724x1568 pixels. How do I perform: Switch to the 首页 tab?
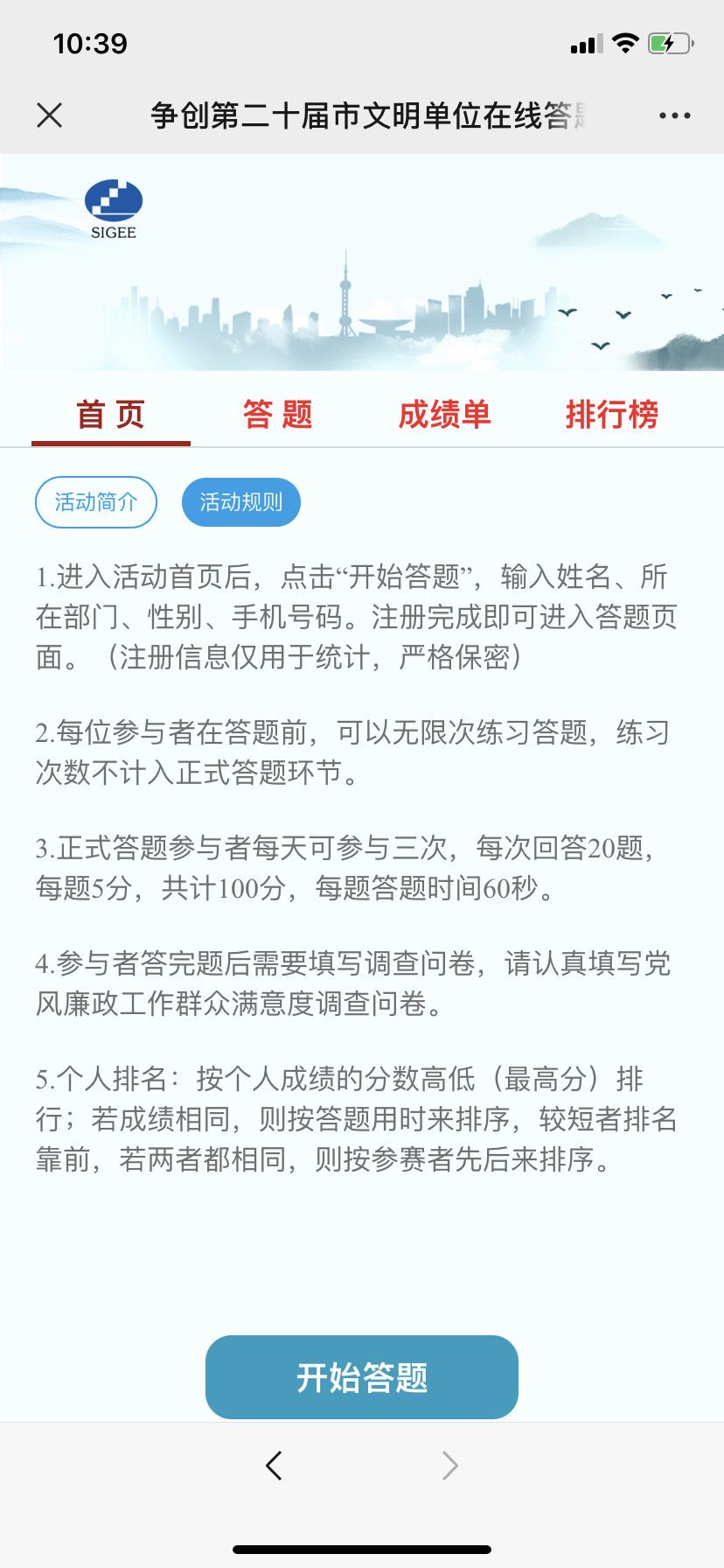click(111, 415)
